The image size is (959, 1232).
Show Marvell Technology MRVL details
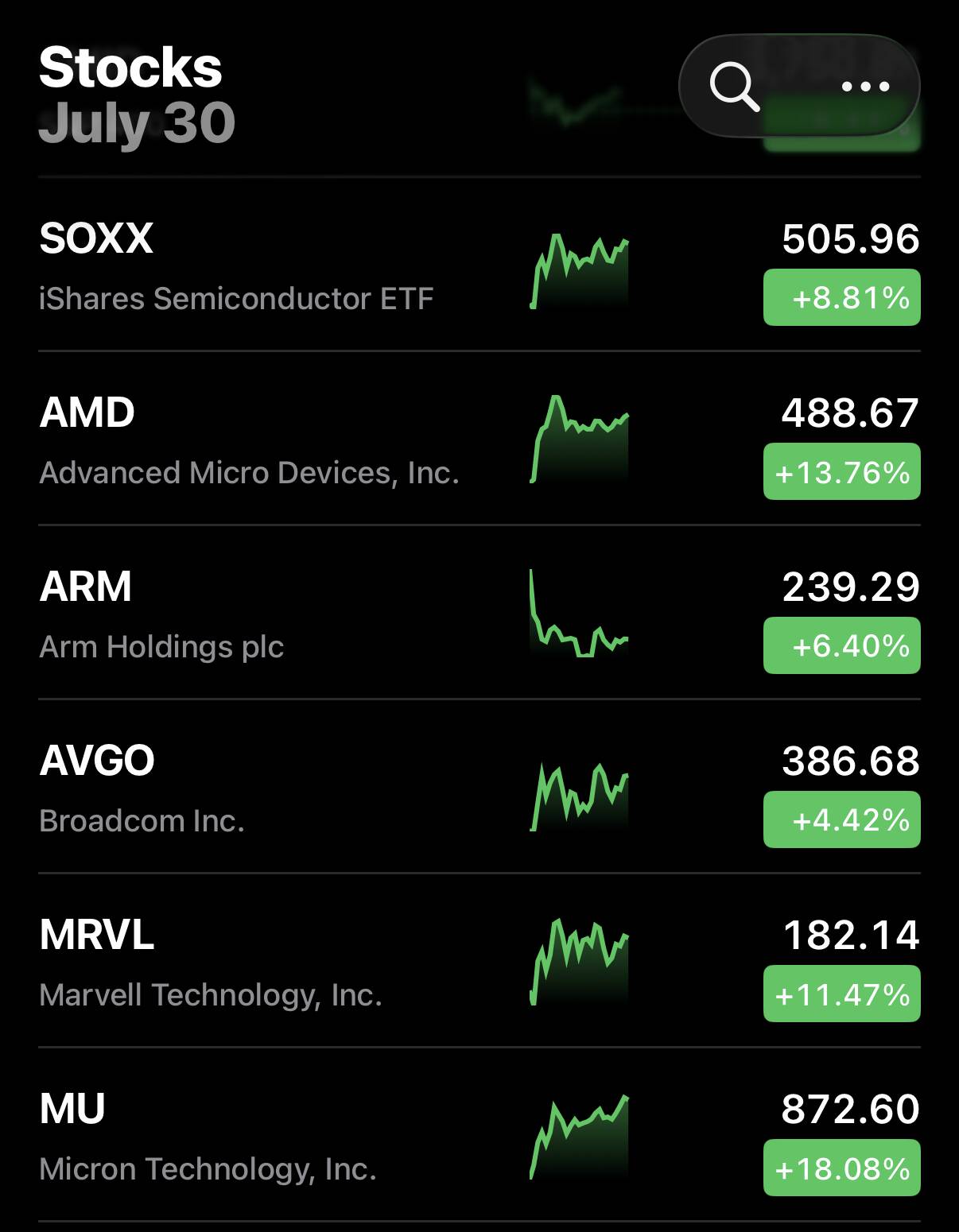coord(479,960)
